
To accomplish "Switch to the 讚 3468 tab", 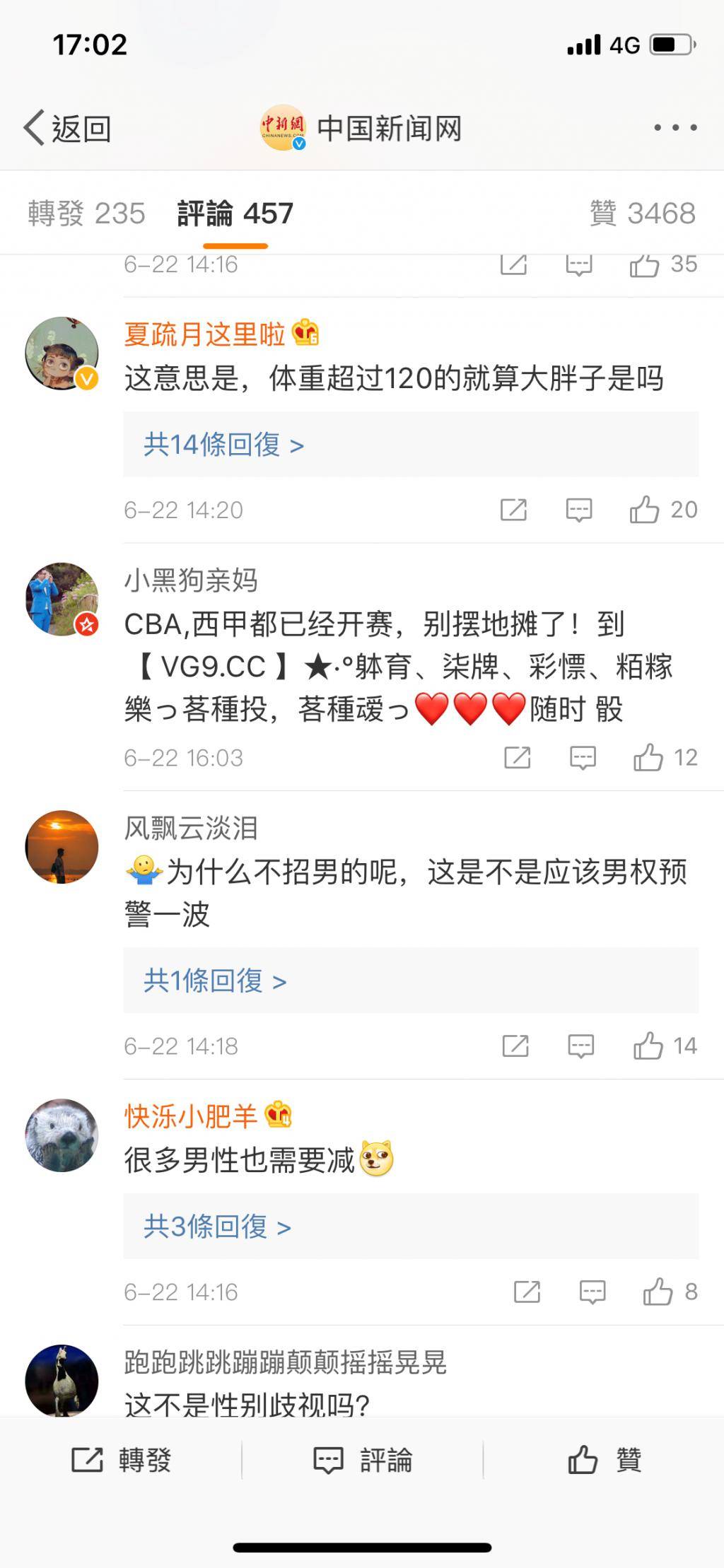I will (x=642, y=213).
